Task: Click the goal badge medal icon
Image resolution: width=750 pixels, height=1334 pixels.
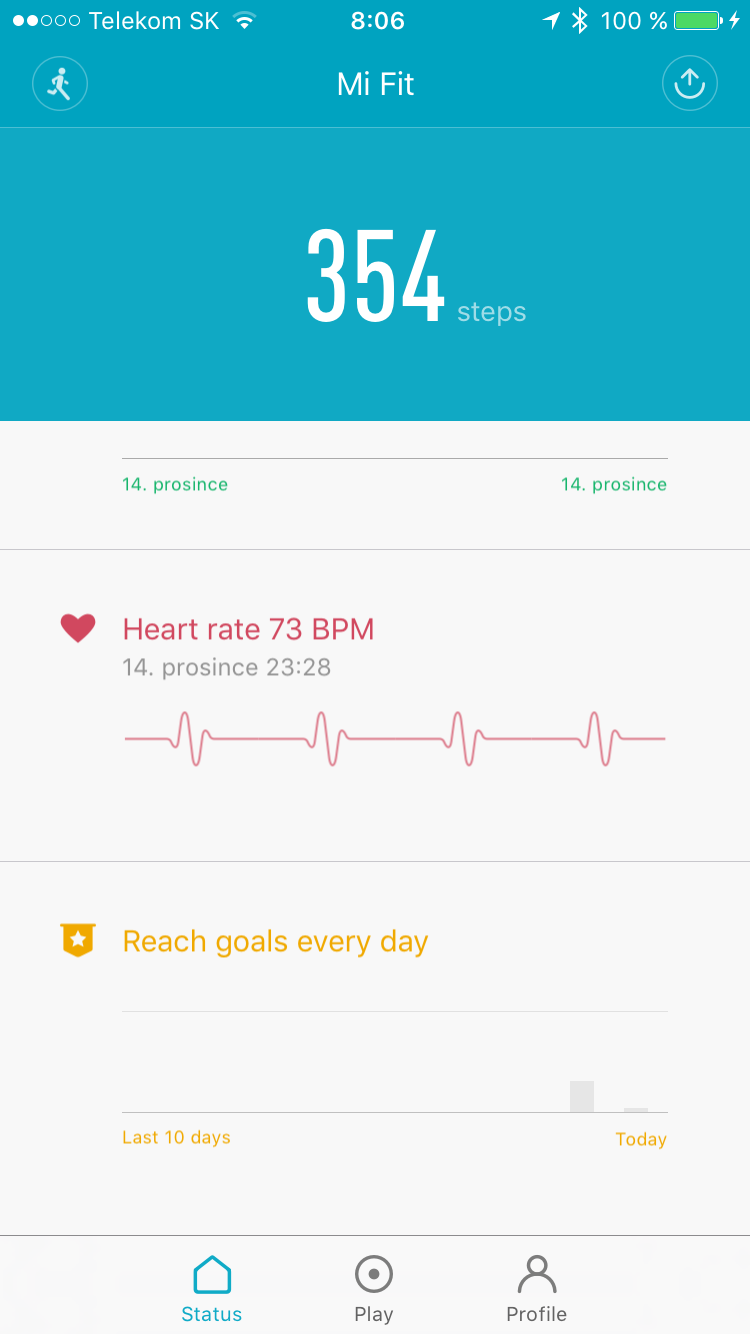Action: tap(77, 940)
